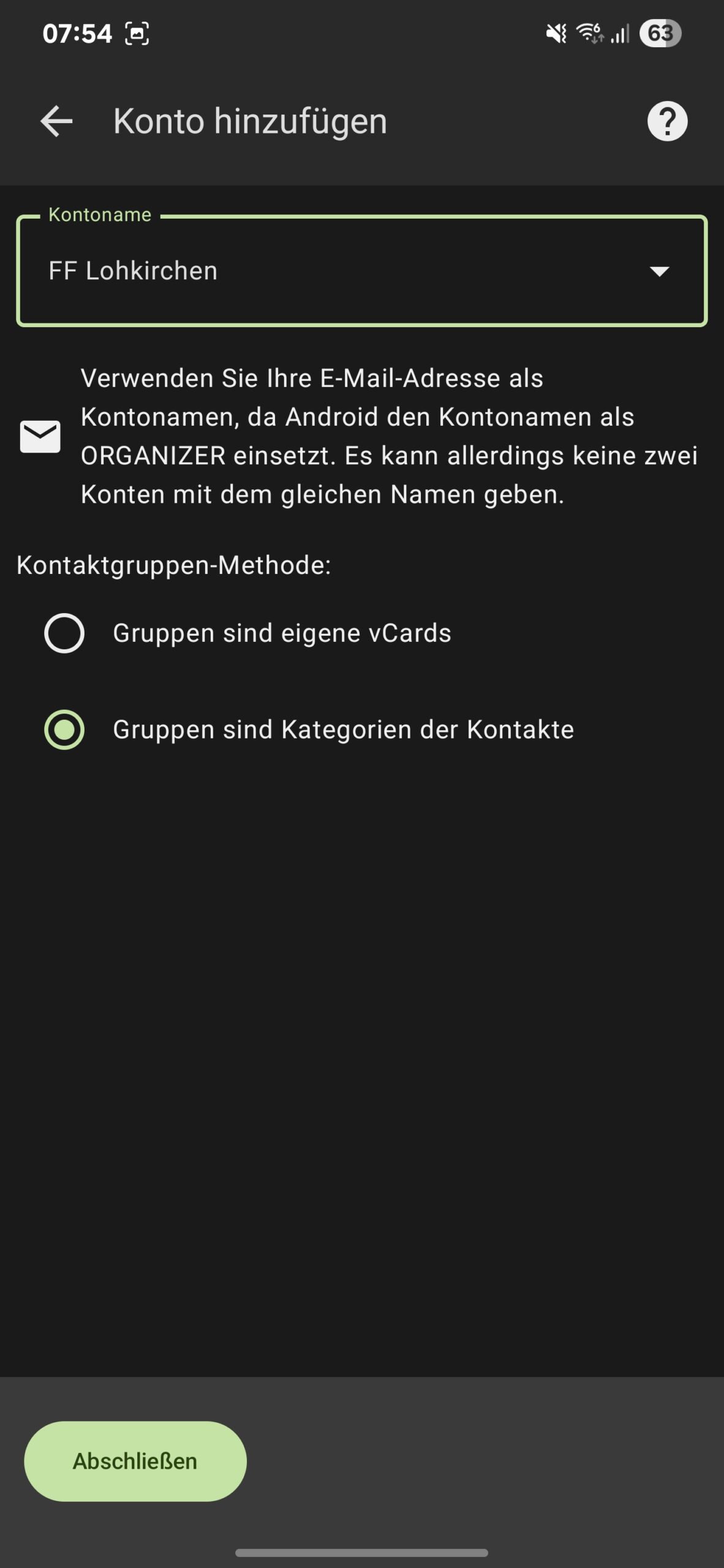Open the help question mark icon
The width and height of the screenshot is (724, 1568).
tap(667, 121)
